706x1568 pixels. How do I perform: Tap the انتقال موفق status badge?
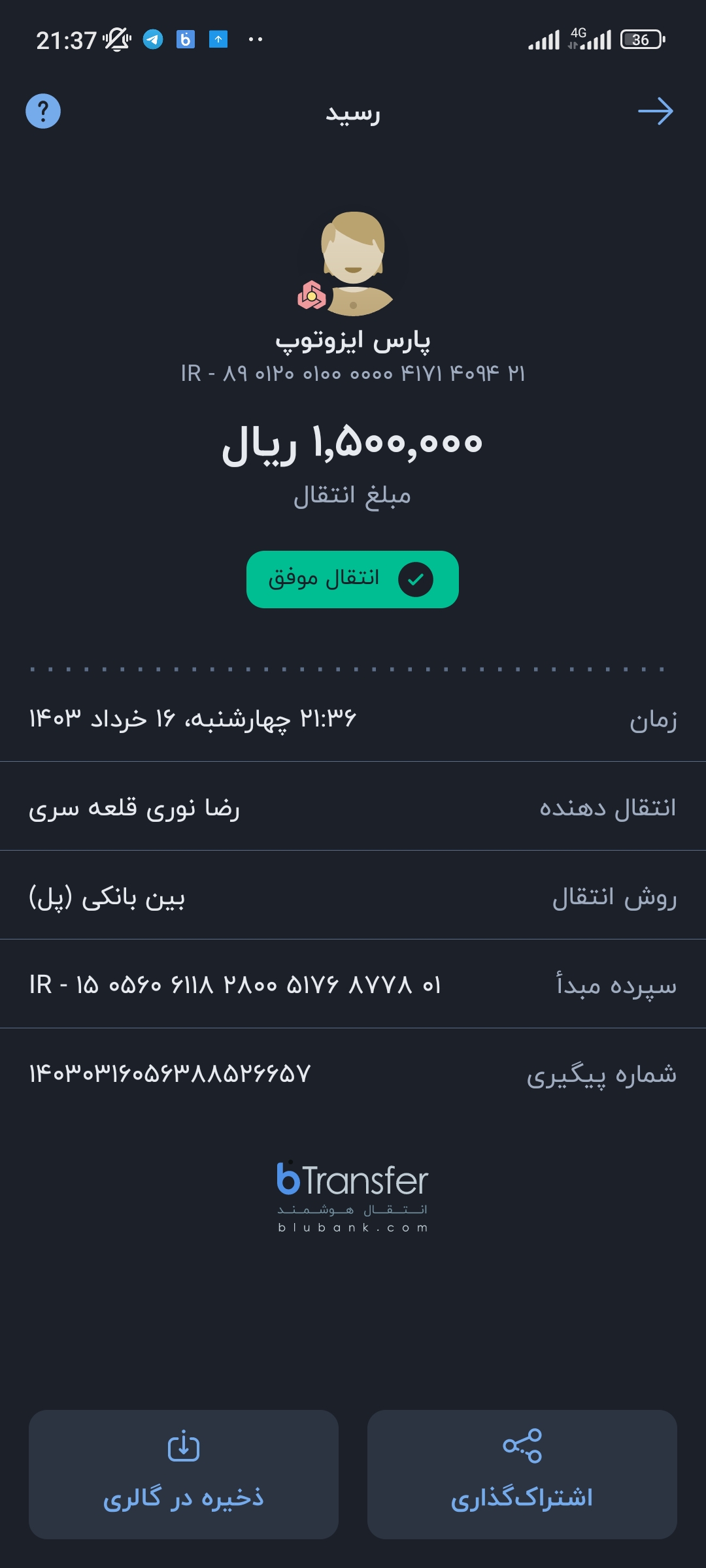[x=352, y=579]
